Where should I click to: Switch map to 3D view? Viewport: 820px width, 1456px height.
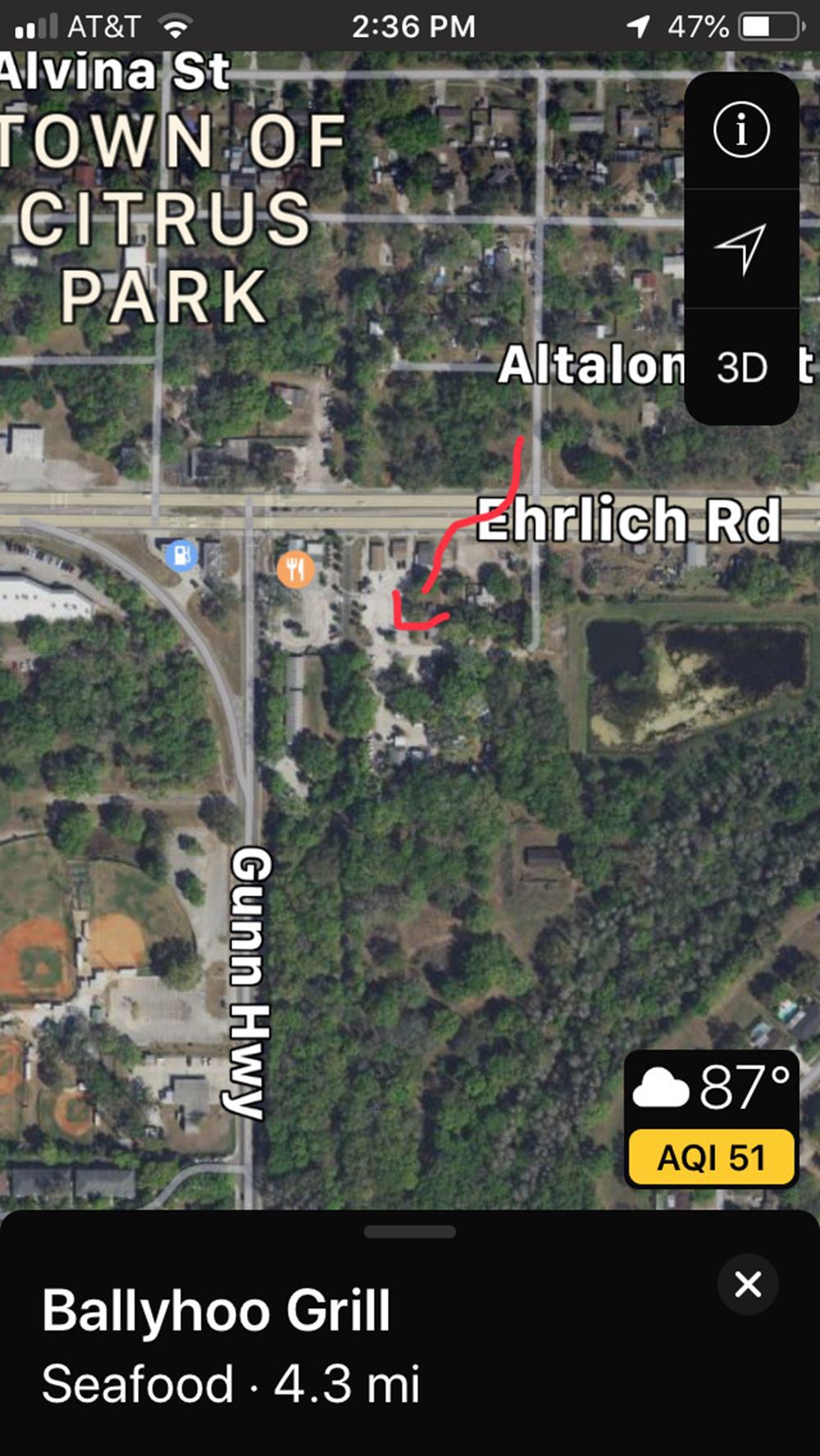pos(741,367)
